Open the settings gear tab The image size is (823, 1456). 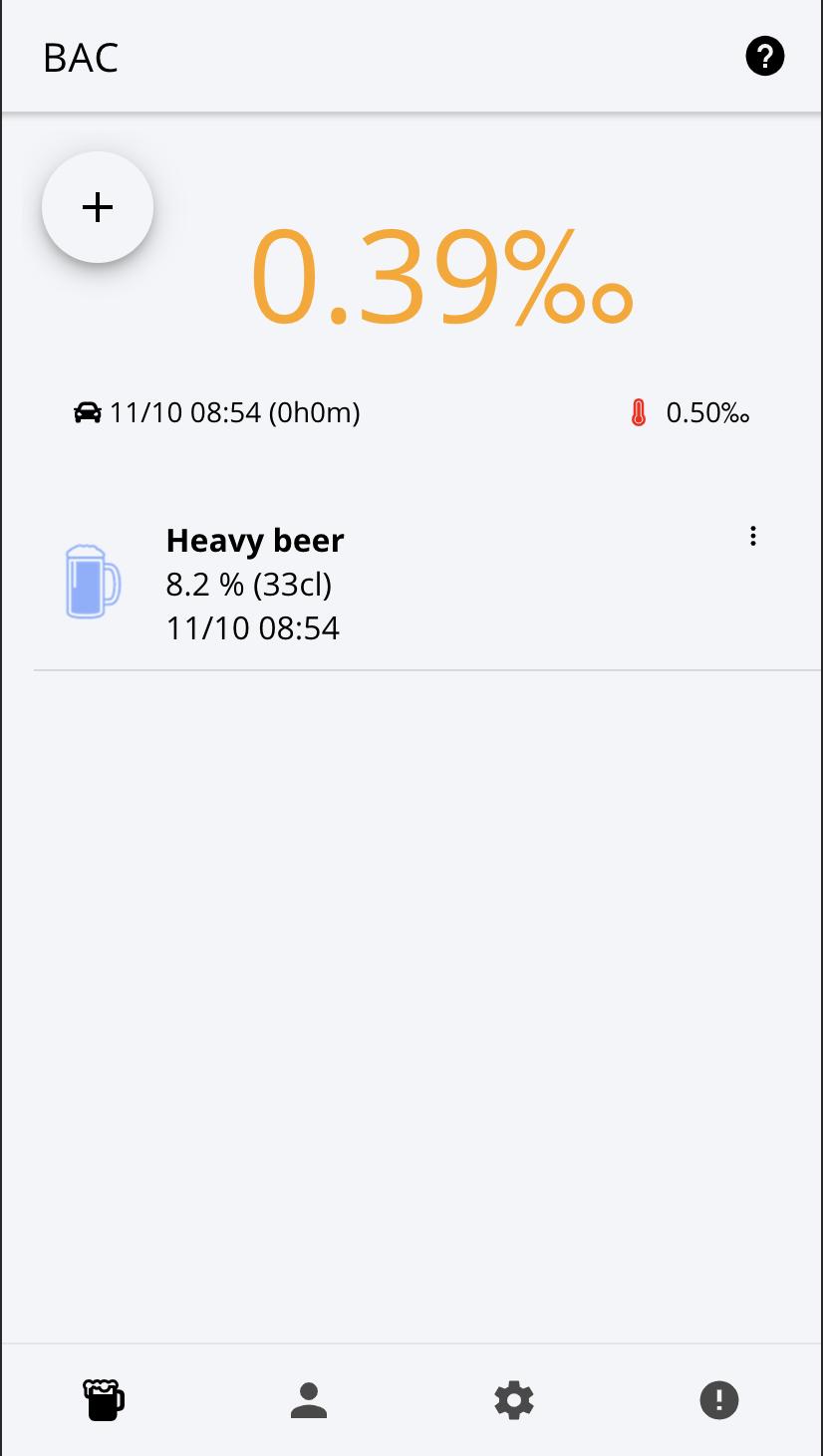[x=514, y=1400]
